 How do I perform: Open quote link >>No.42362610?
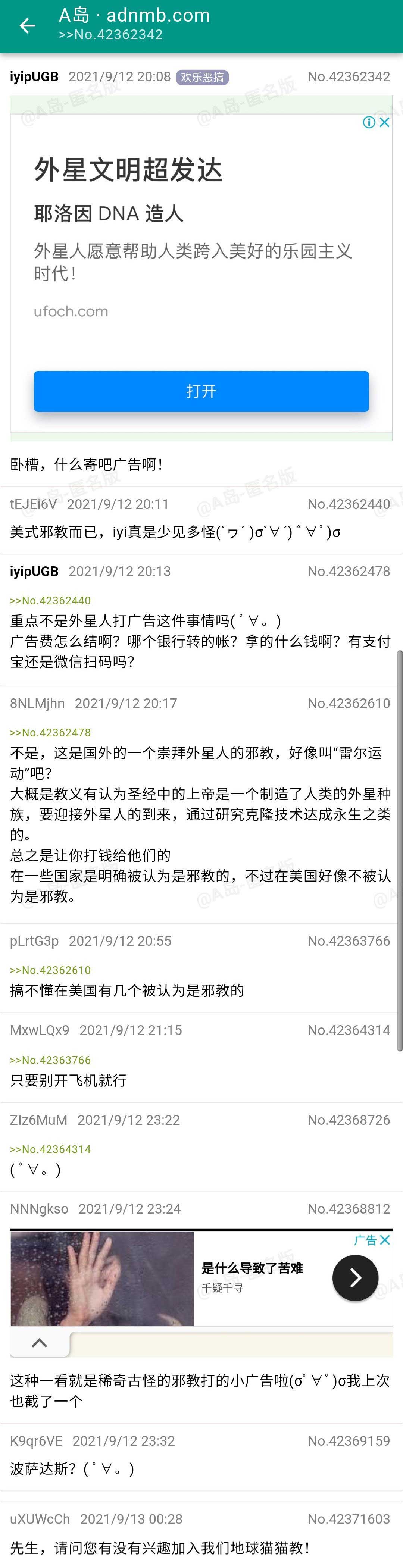pyautogui.click(x=50, y=970)
